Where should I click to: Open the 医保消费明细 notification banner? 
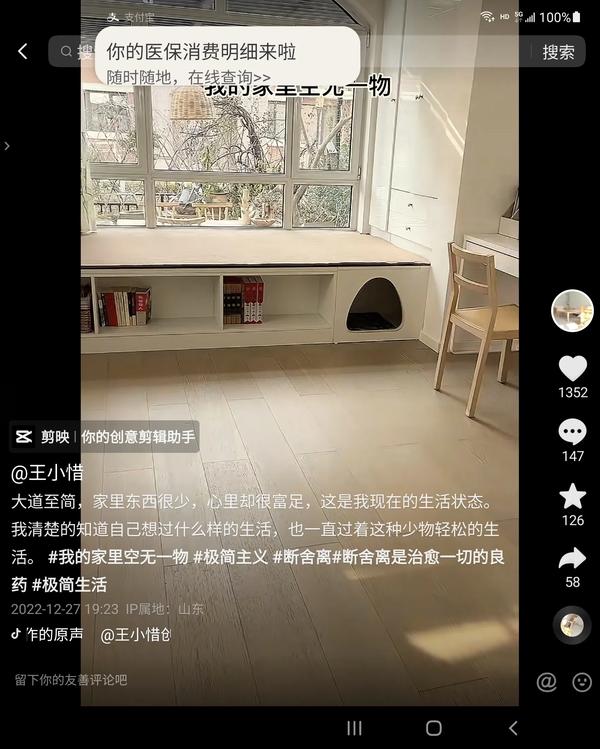tap(228, 60)
